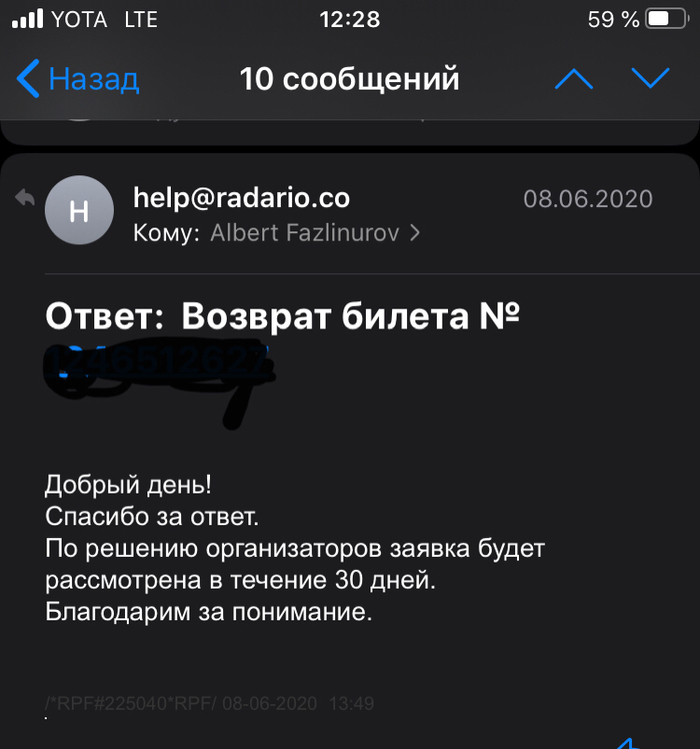This screenshot has height=749, width=700.
Task: Go back via the Назад button
Action: tap(78, 78)
